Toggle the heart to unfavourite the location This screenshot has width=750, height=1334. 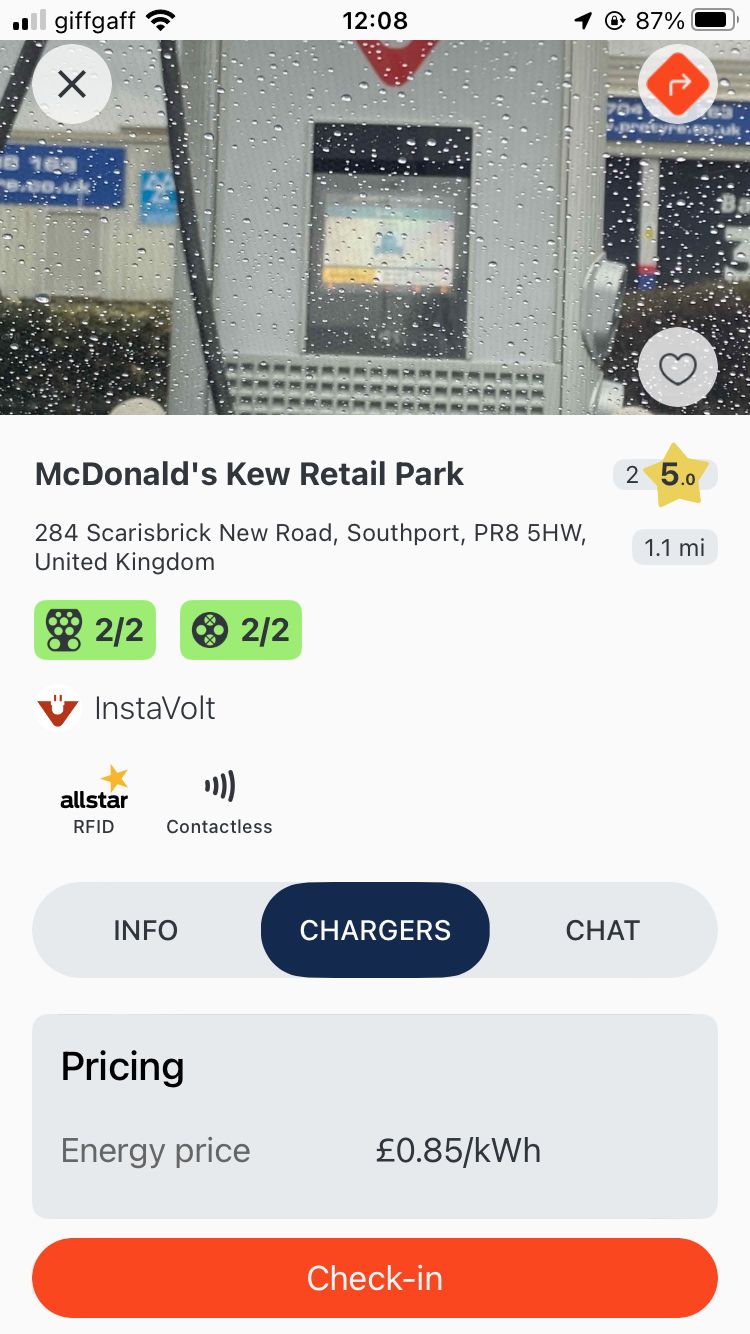(678, 367)
